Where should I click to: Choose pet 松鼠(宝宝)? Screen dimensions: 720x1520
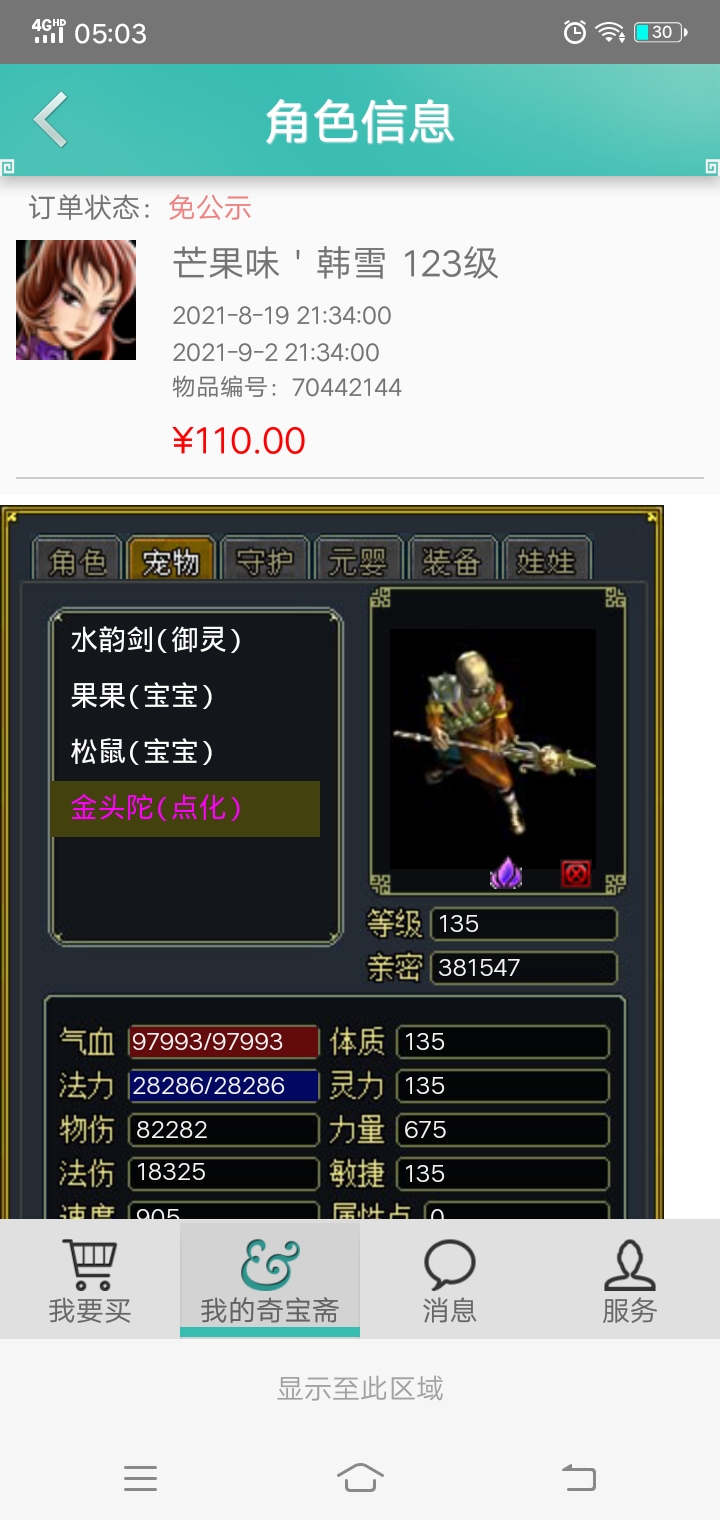point(142,752)
